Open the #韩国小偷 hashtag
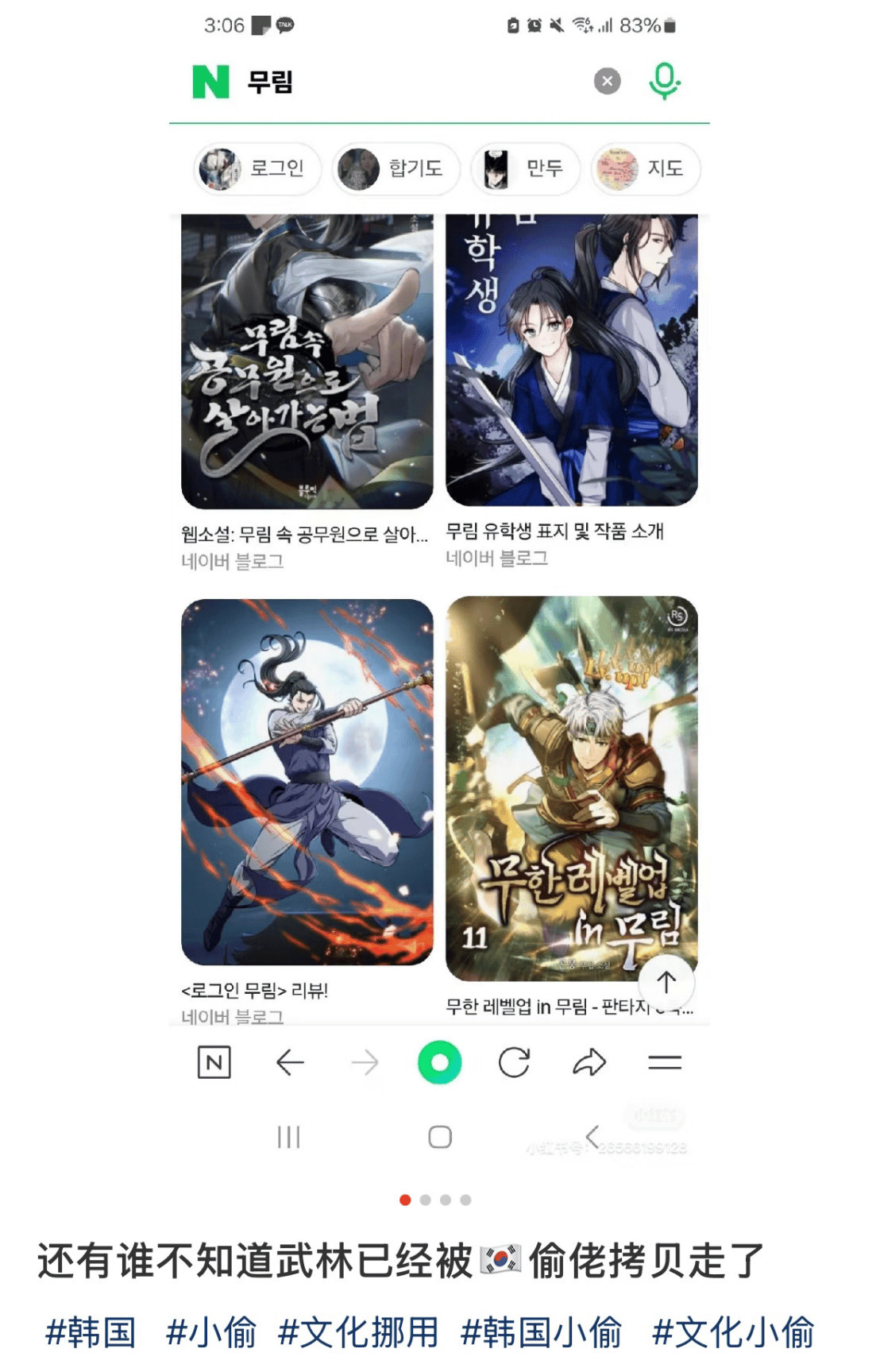The image size is (880, 1372). point(542,1332)
